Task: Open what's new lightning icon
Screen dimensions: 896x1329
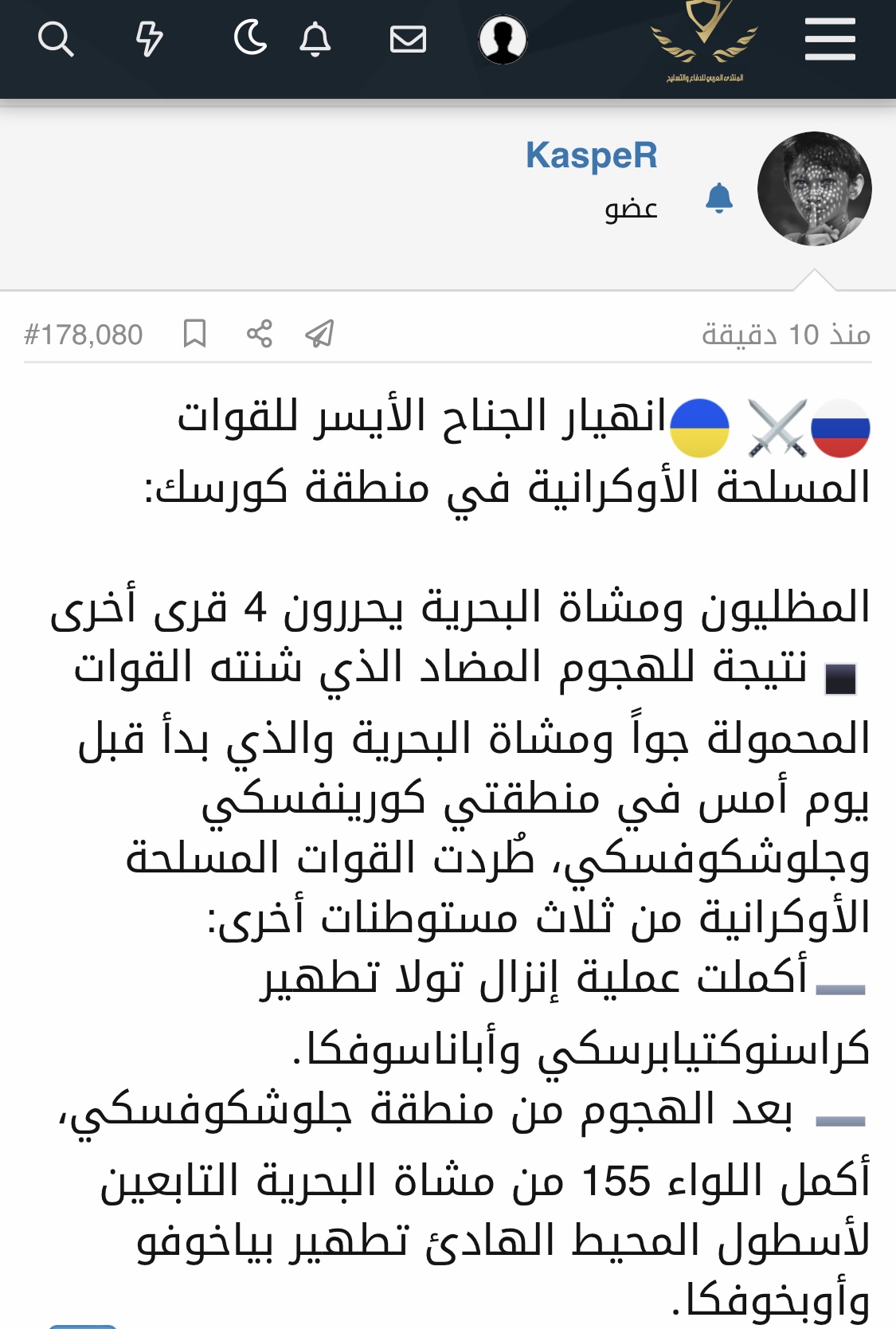Action: click(149, 39)
